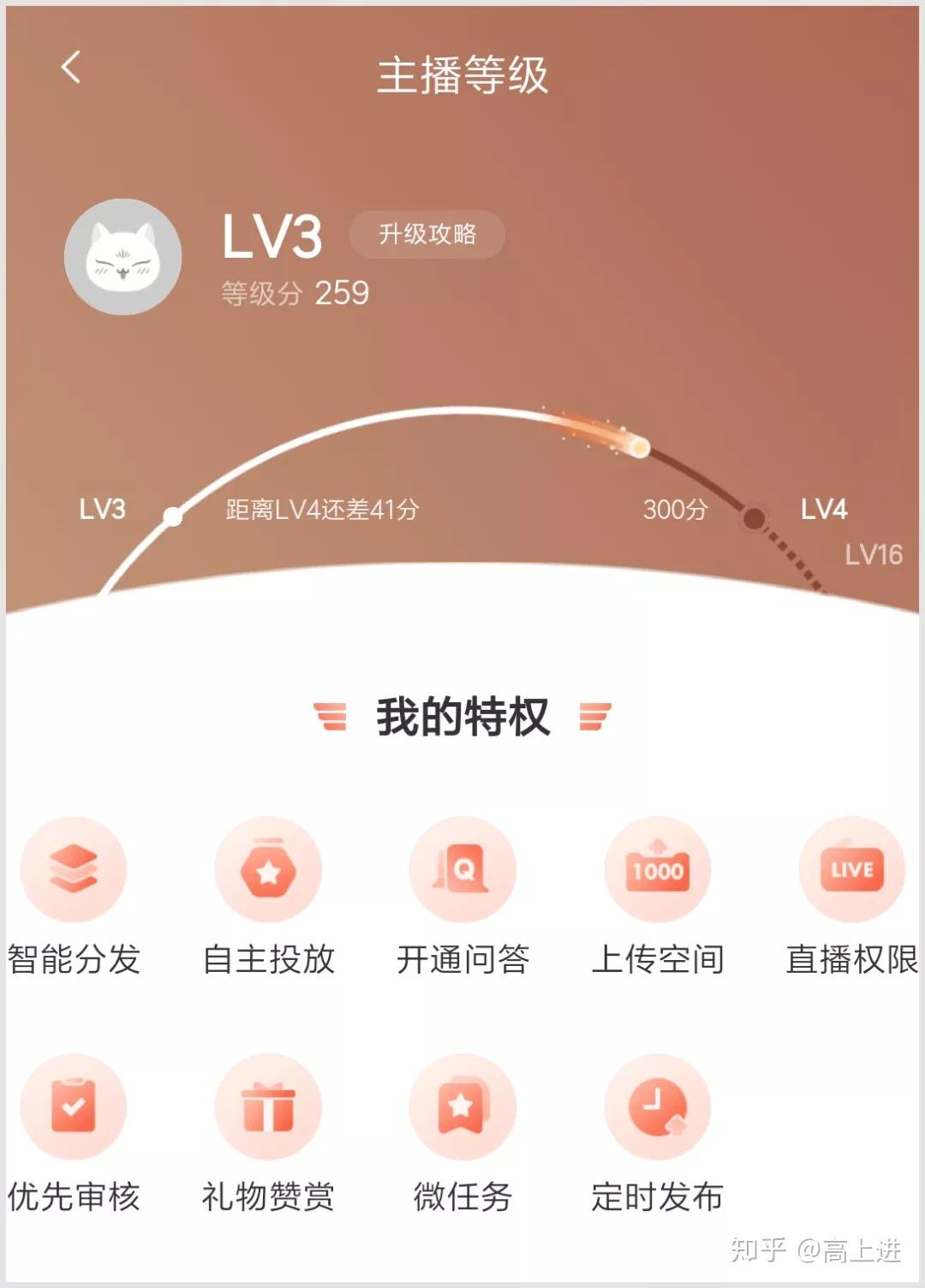Tap the cat profile avatar
The image size is (925, 1288).
coord(123,257)
